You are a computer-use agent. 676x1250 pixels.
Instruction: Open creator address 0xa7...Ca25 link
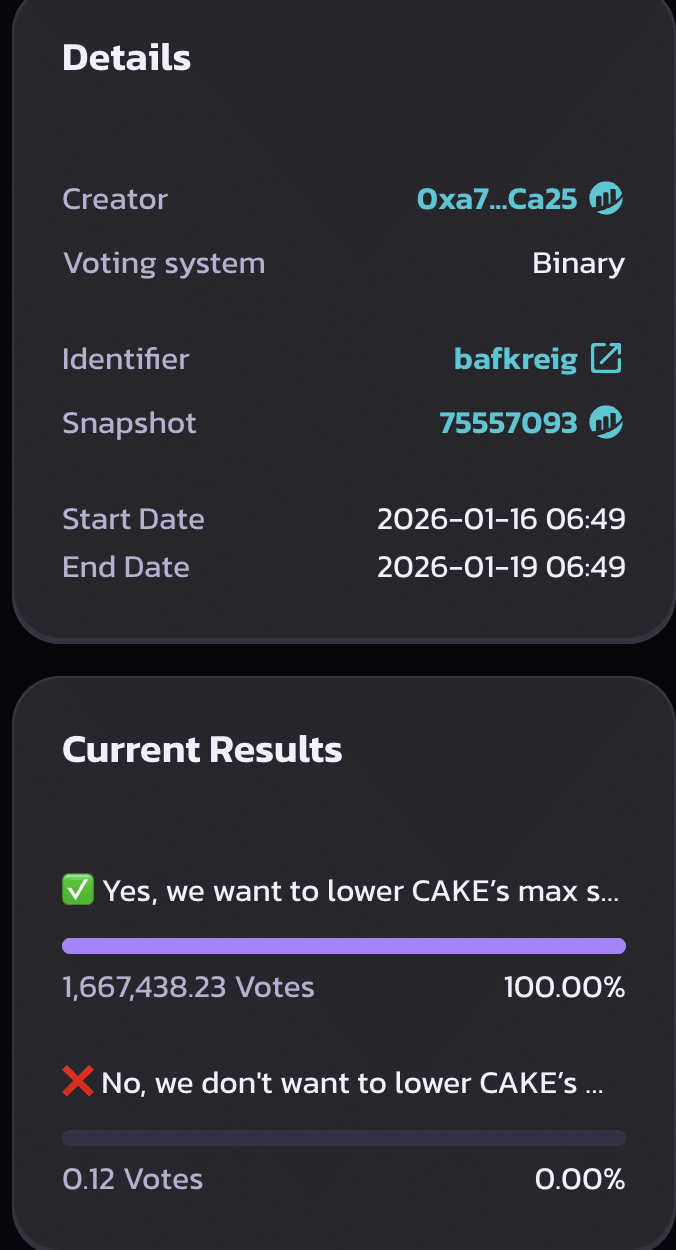point(497,199)
